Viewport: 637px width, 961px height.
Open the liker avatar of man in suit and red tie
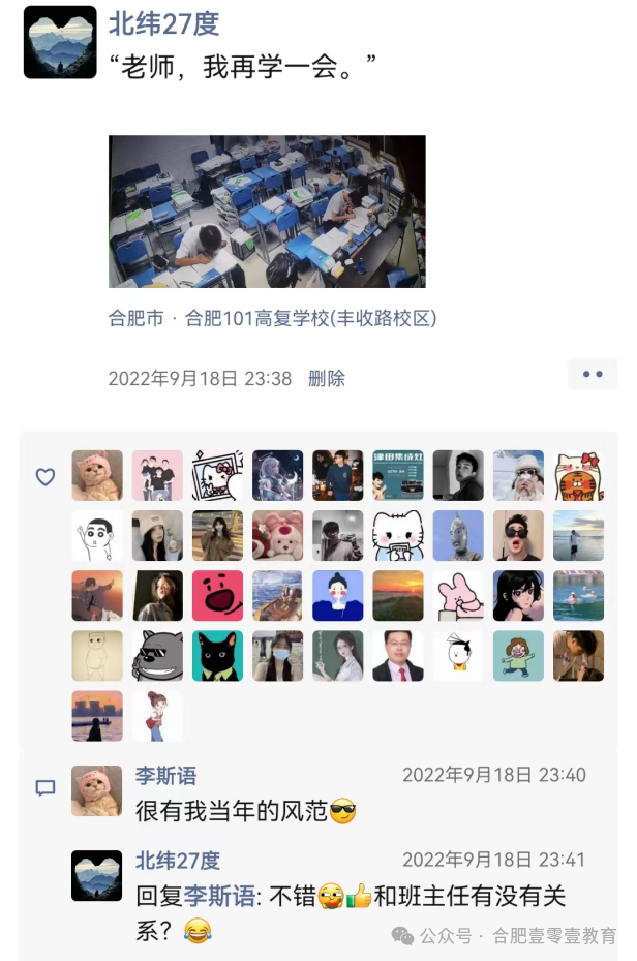click(398, 656)
